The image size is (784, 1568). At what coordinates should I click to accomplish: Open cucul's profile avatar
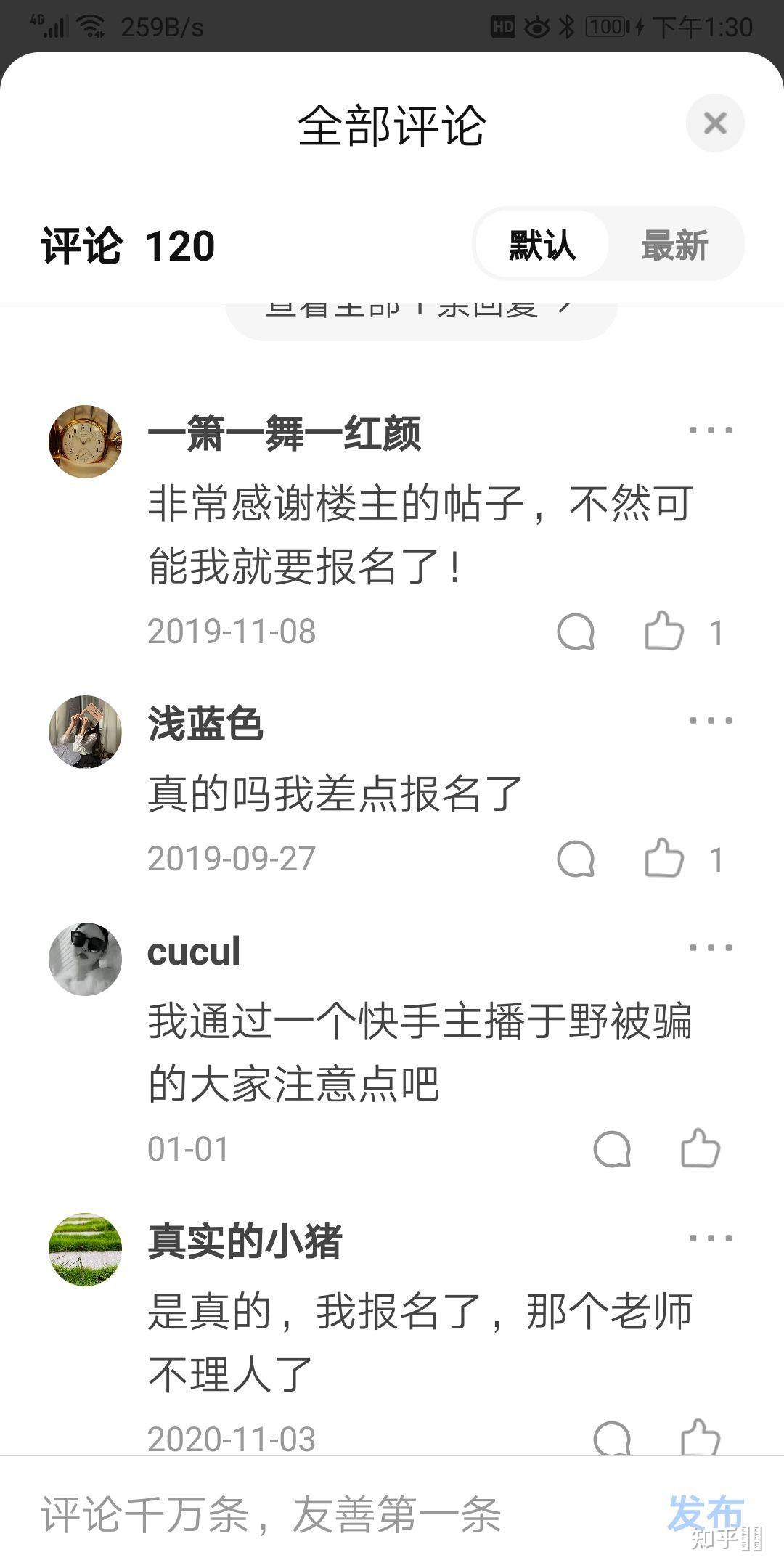[x=85, y=959]
